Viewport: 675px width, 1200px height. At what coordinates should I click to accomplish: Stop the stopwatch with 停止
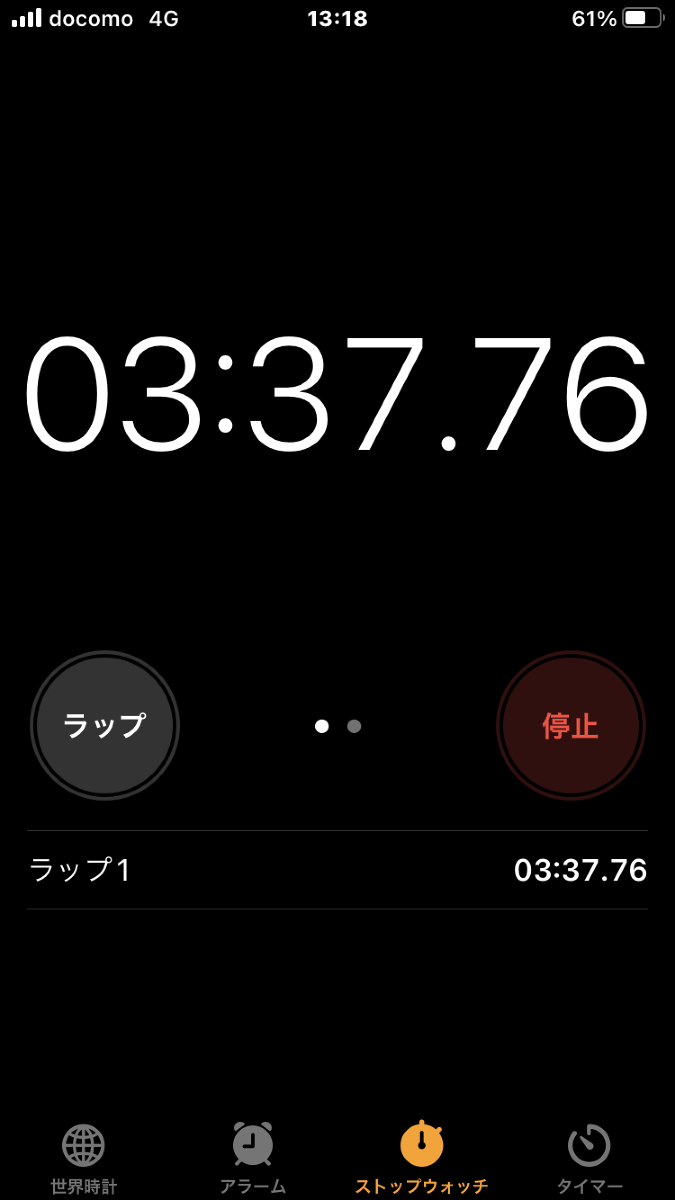coord(571,726)
